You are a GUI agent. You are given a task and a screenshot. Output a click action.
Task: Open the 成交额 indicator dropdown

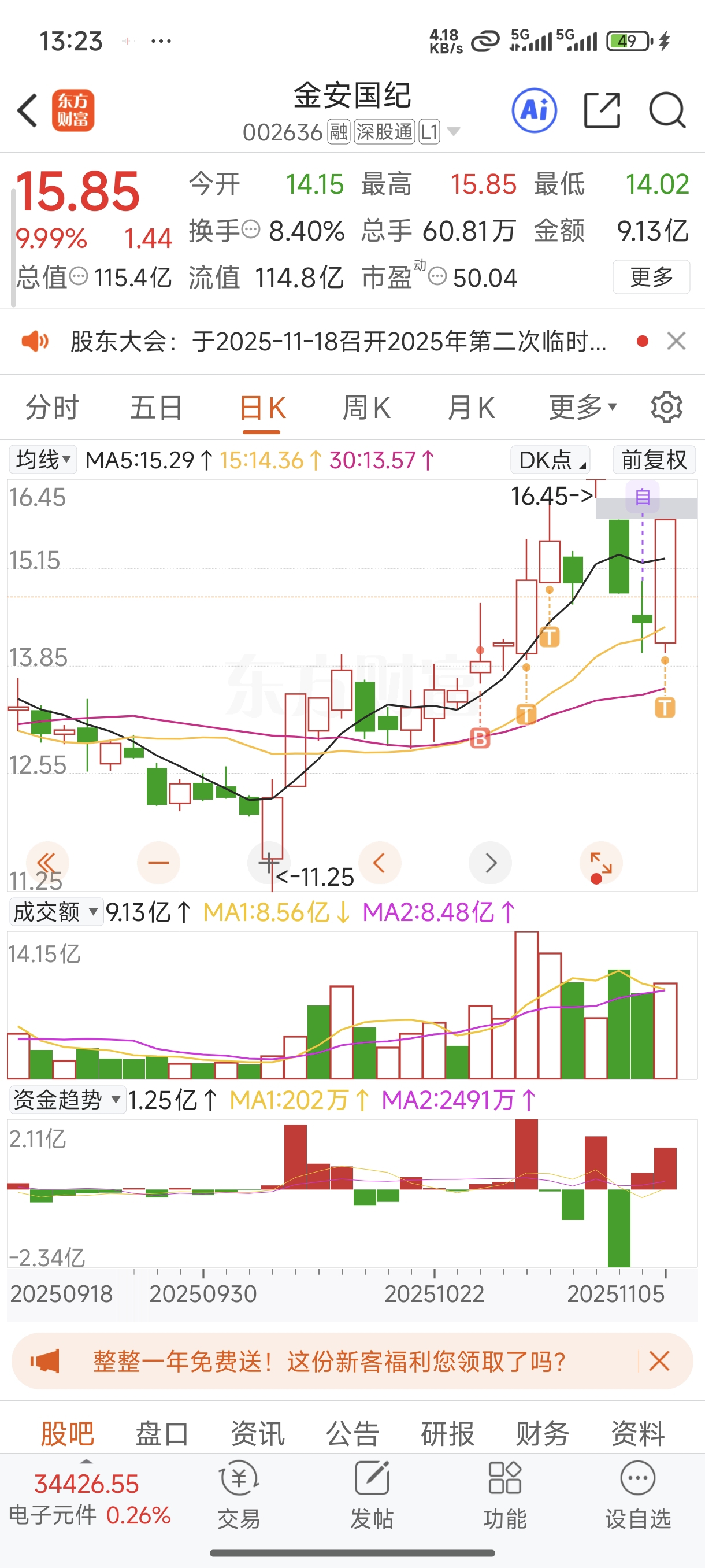[56, 912]
